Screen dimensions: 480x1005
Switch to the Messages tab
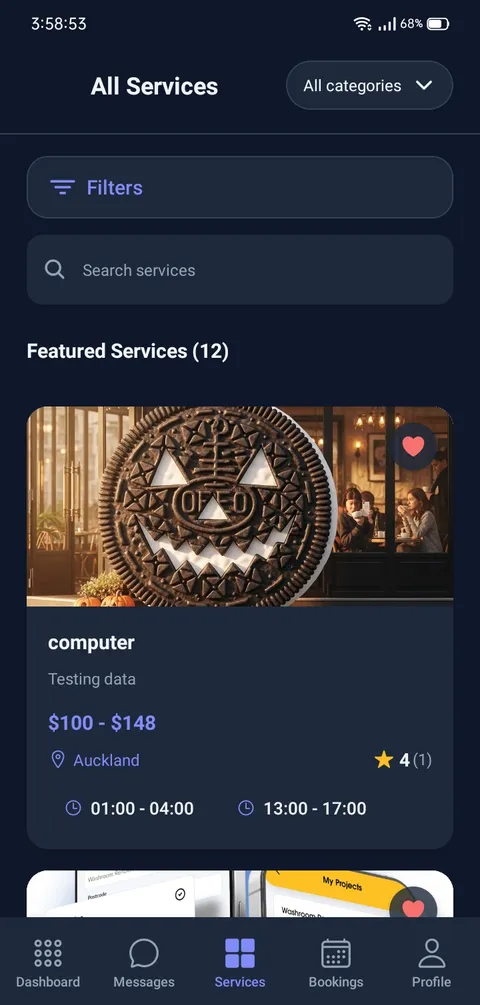coord(144,963)
